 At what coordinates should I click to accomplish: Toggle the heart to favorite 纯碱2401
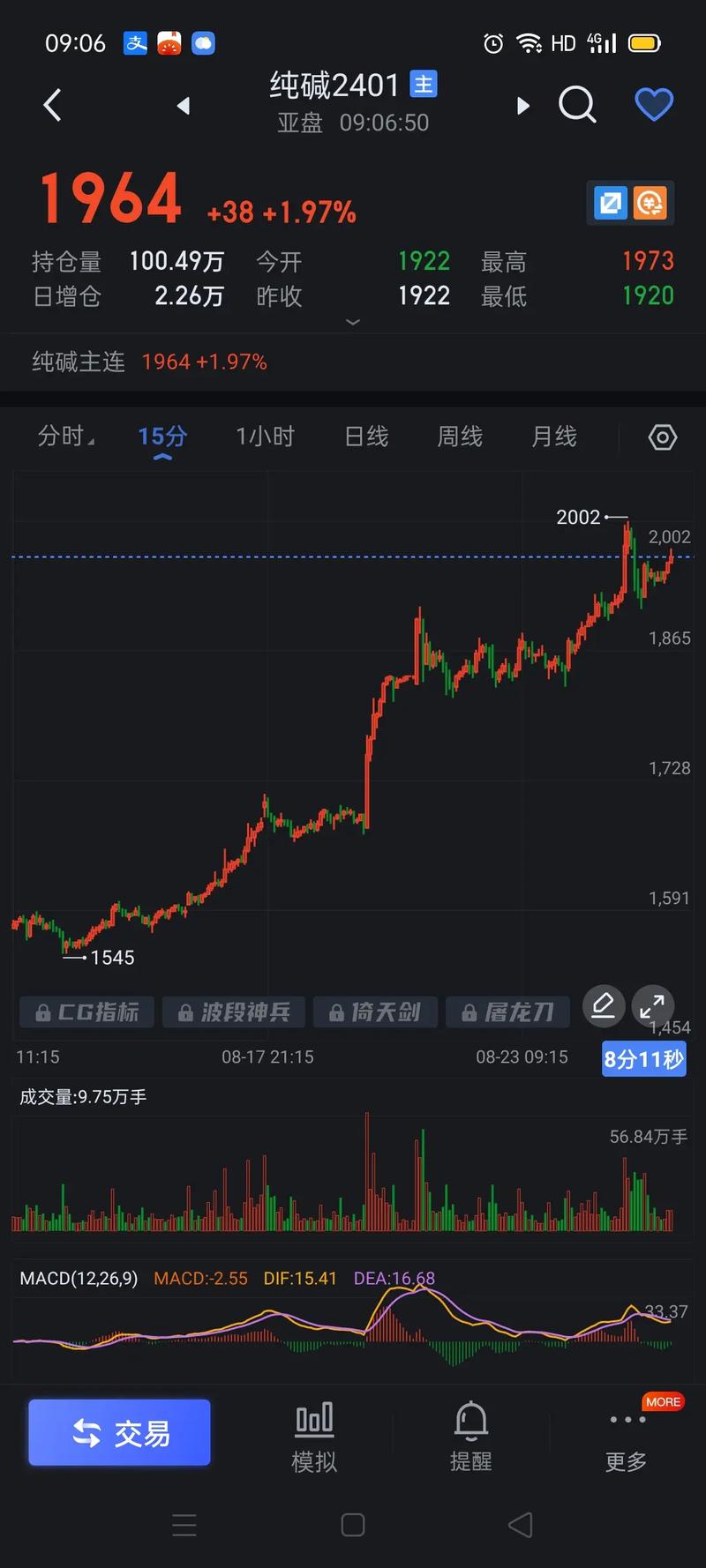[653, 104]
